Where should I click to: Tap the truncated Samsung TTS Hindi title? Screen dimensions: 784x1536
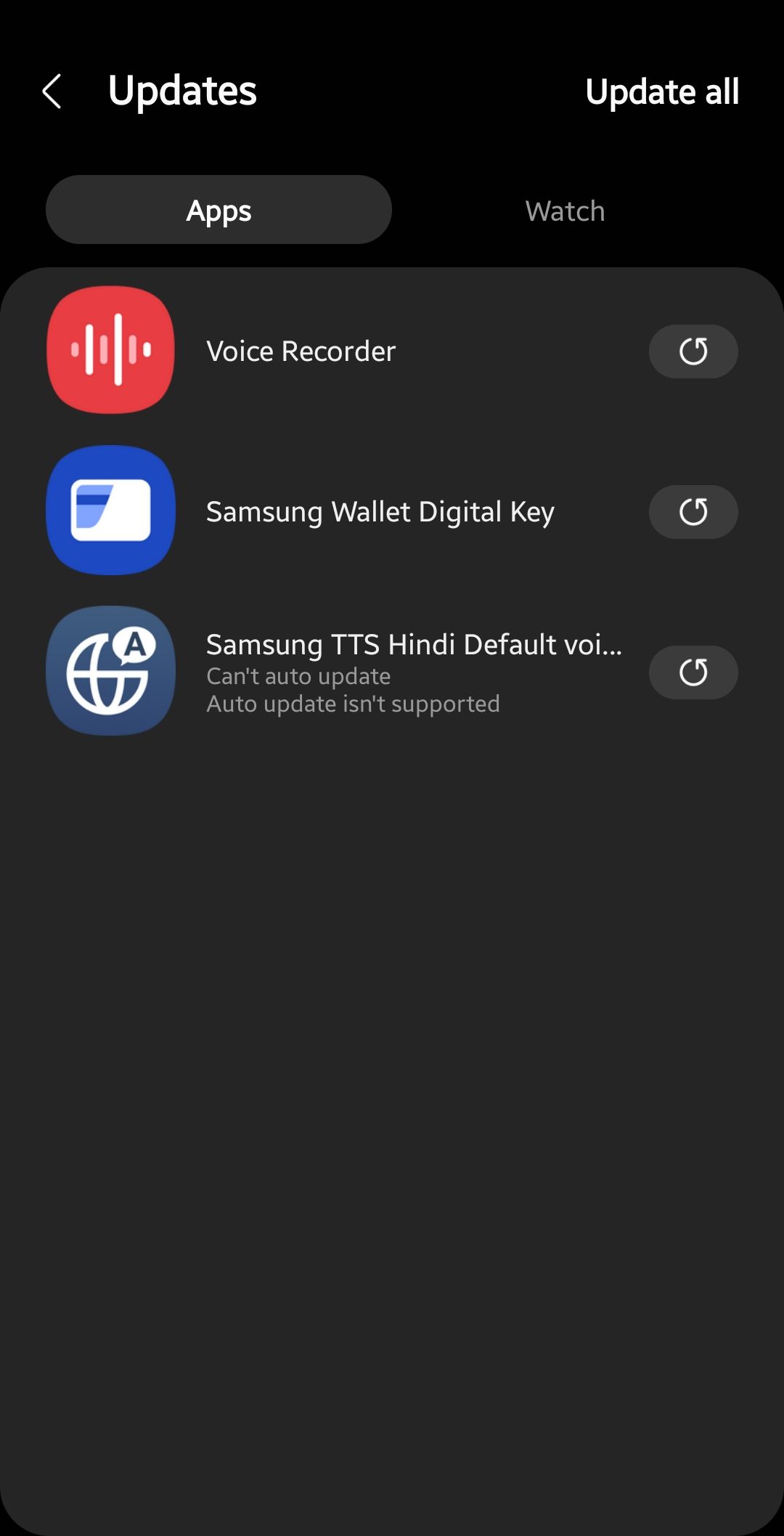(x=413, y=643)
